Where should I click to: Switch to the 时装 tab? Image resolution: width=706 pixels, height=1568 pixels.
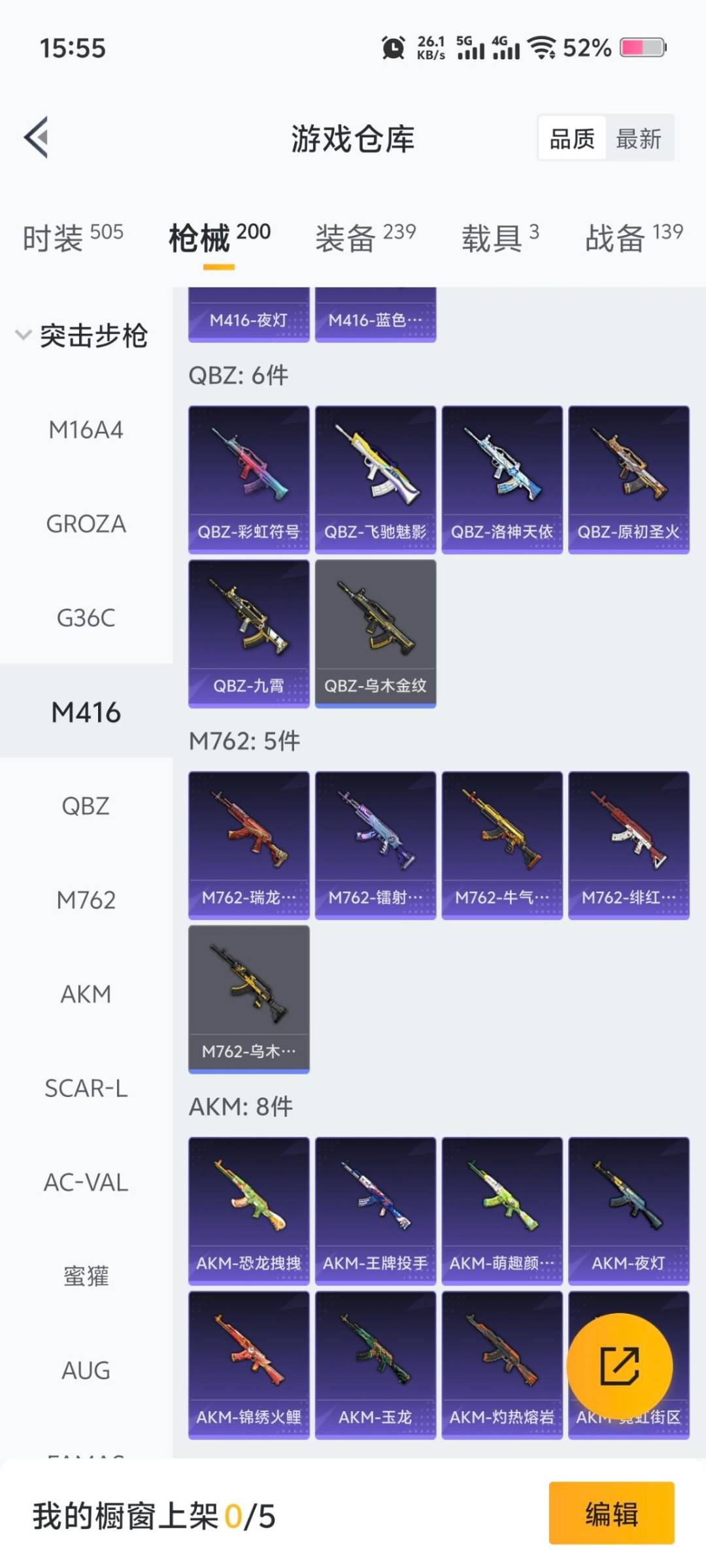pyautogui.click(x=73, y=237)
